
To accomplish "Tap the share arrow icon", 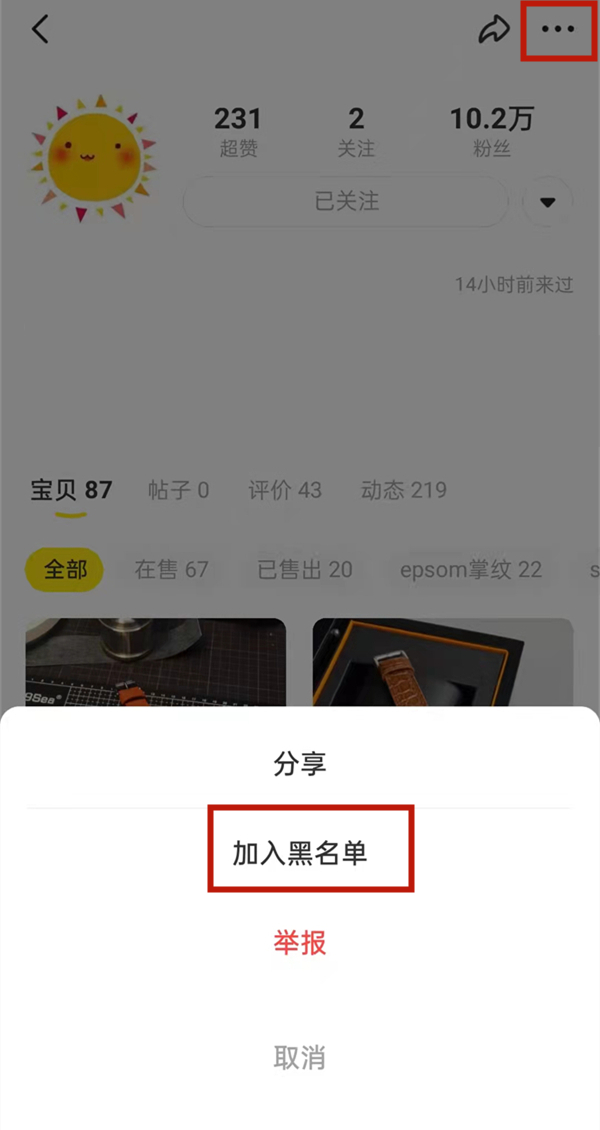I will 493,30.
